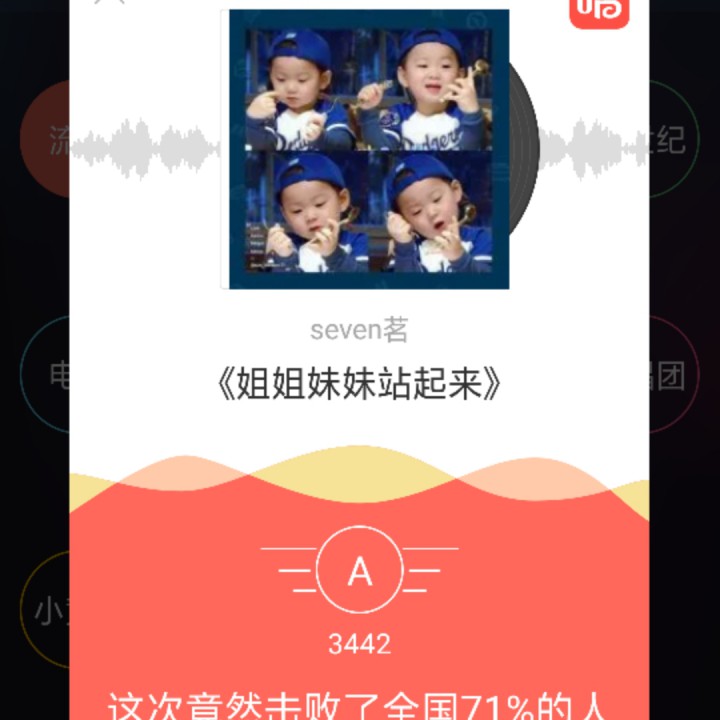720x720 pixels.
Task: Open the 《姐姐妹妹站起来》 recording cover
Action: (369, 150)
